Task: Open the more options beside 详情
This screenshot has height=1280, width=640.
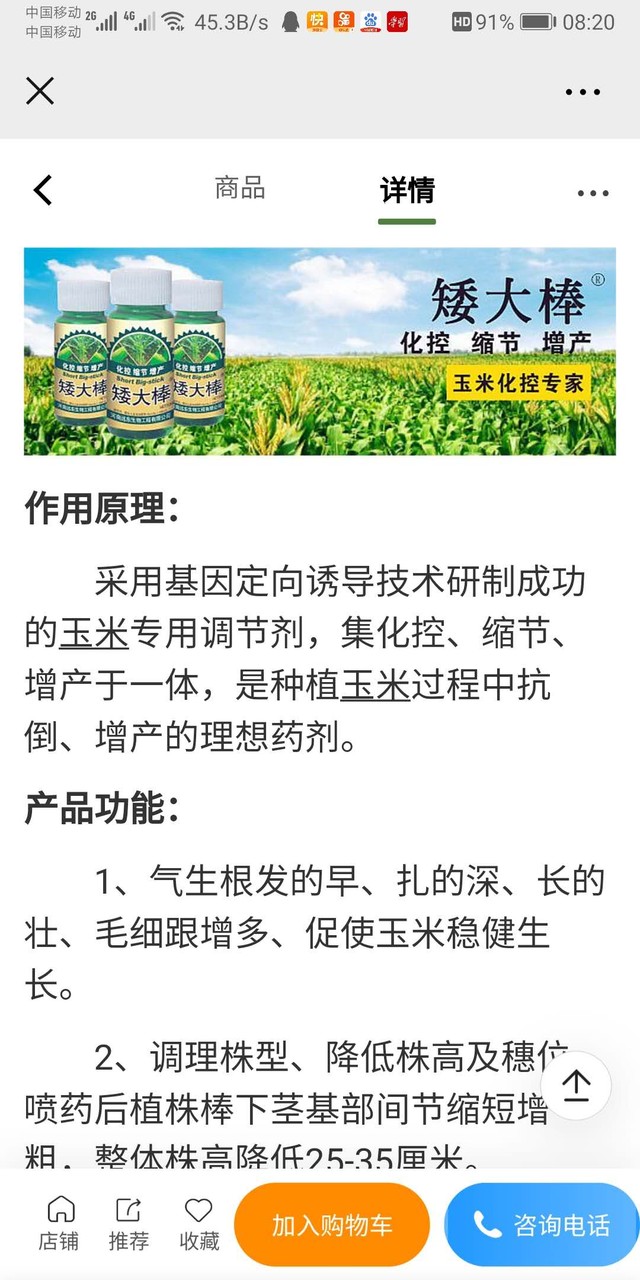Action: tap(593, 193)
